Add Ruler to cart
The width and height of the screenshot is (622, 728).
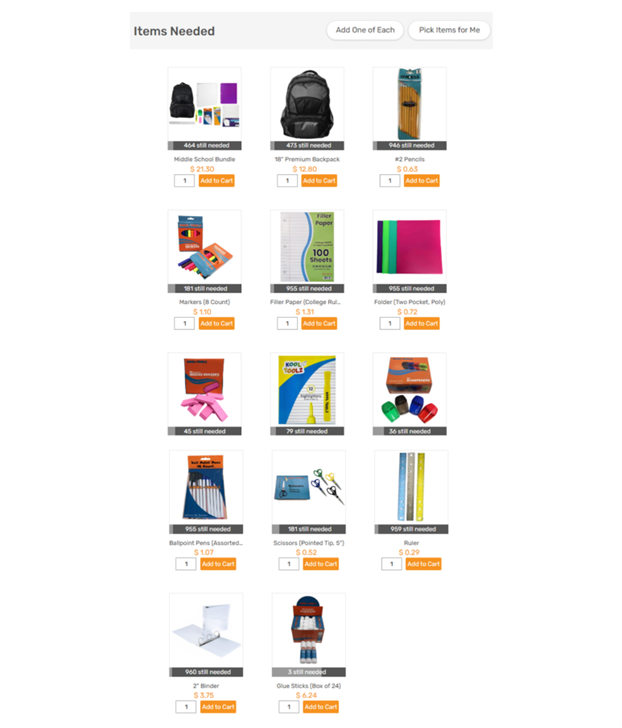pyautogui.click(x=424, y=564)
